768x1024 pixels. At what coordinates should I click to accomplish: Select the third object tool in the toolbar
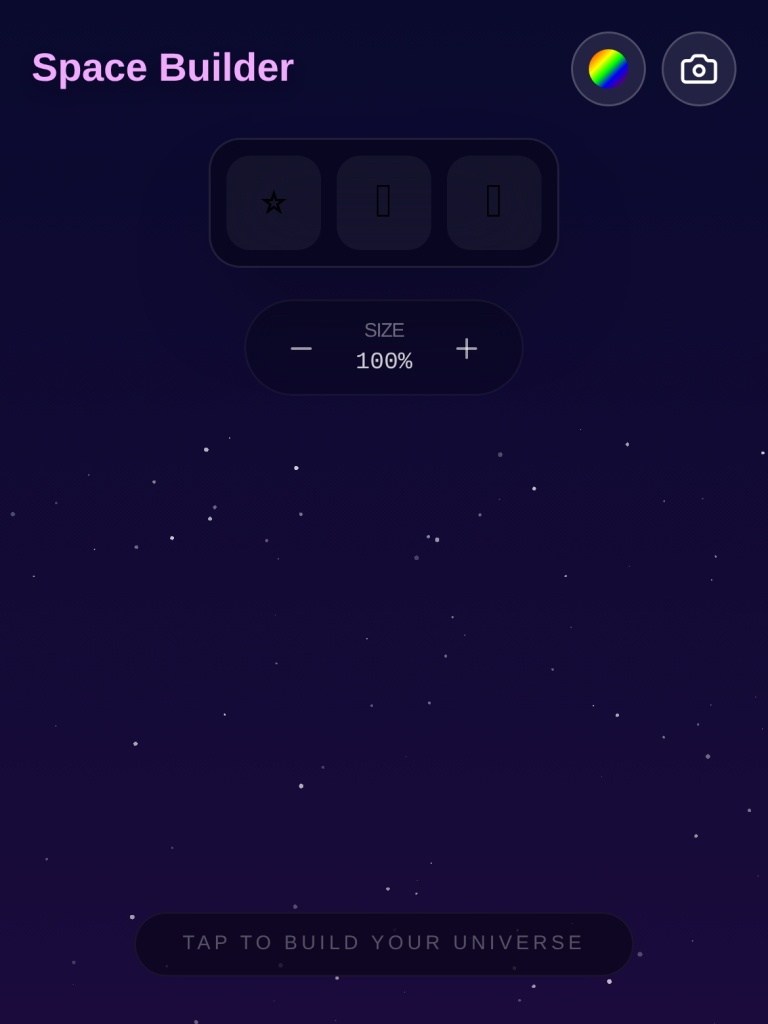point(494,203)
